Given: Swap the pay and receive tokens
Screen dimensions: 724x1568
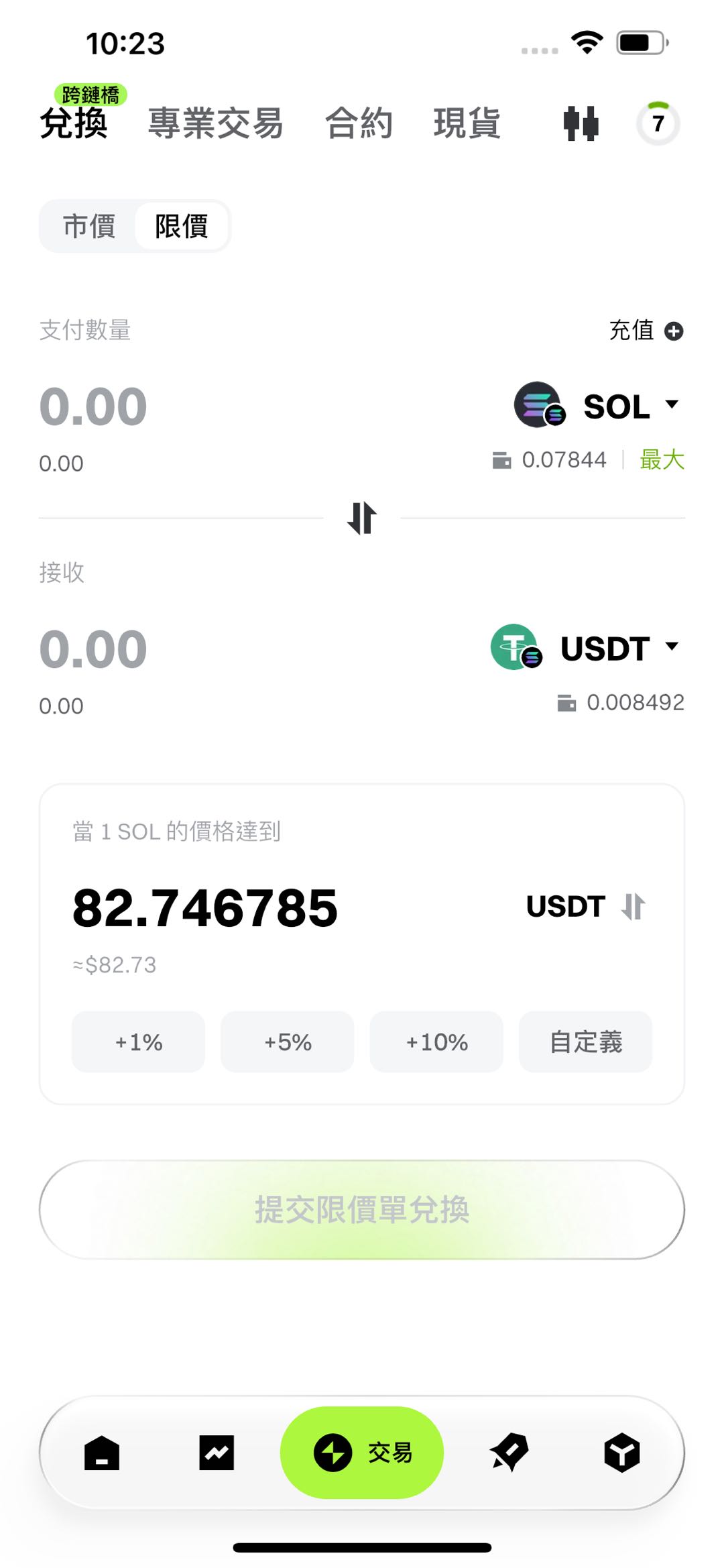Looking at the screenshot, I should coord(362,518).
